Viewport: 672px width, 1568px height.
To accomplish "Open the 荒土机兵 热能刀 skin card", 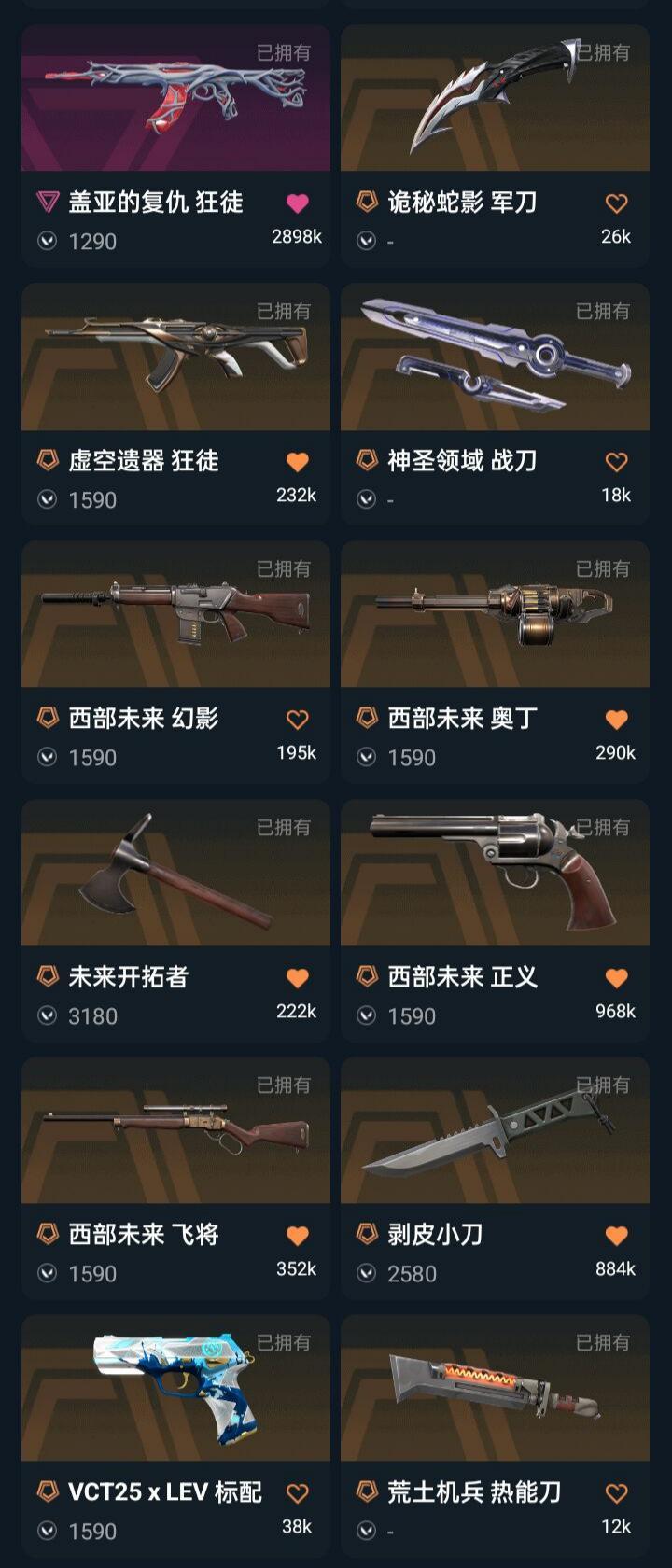I will tap(495, 1391).
